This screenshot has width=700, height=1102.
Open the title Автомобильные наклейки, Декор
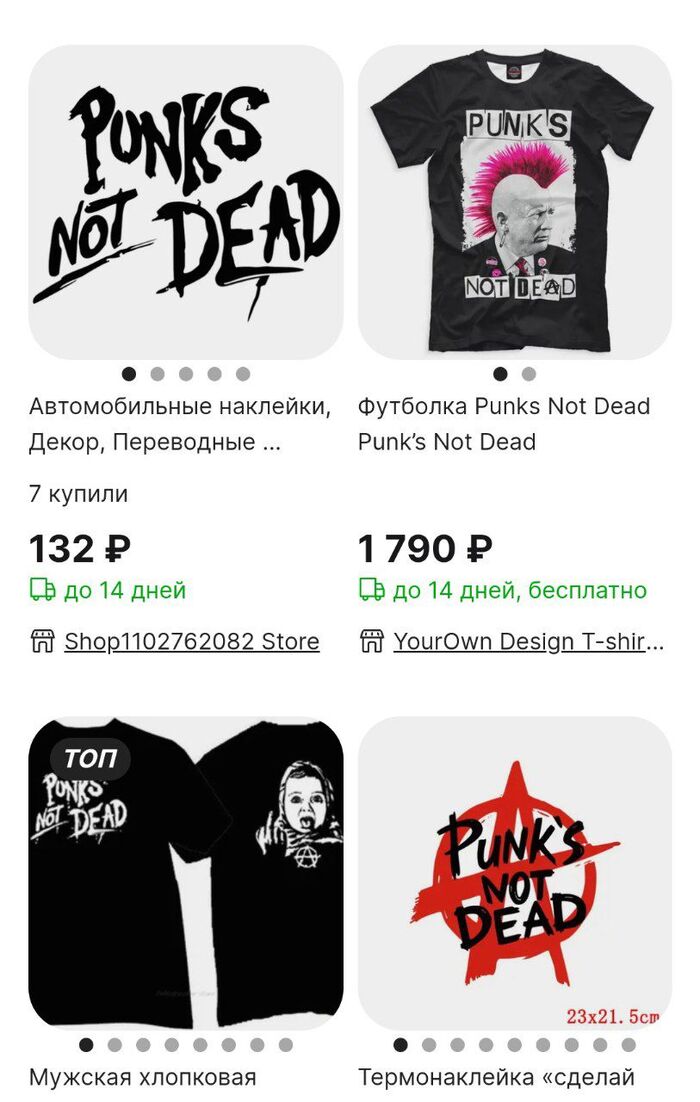click(x=180, y=423)
